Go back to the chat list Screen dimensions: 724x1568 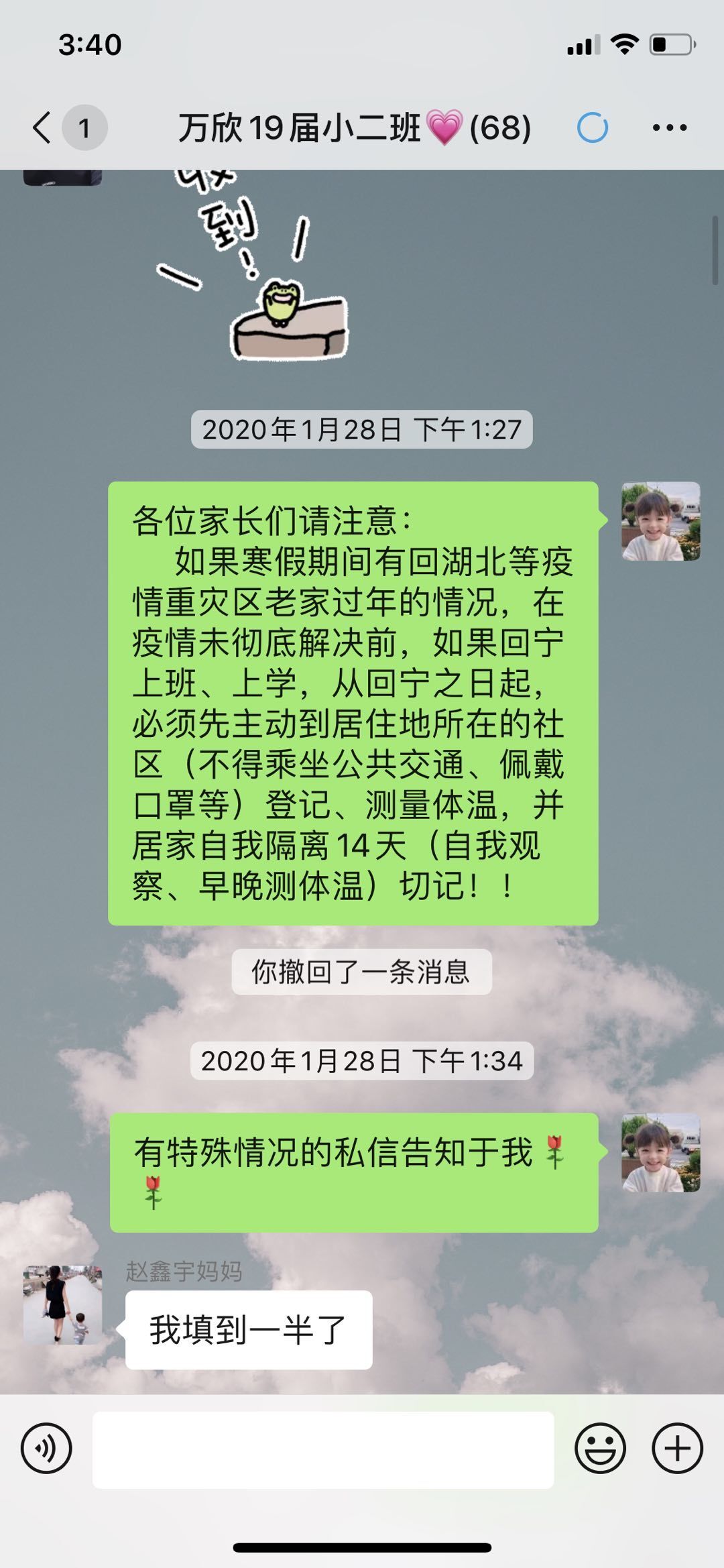coord(43,127)
